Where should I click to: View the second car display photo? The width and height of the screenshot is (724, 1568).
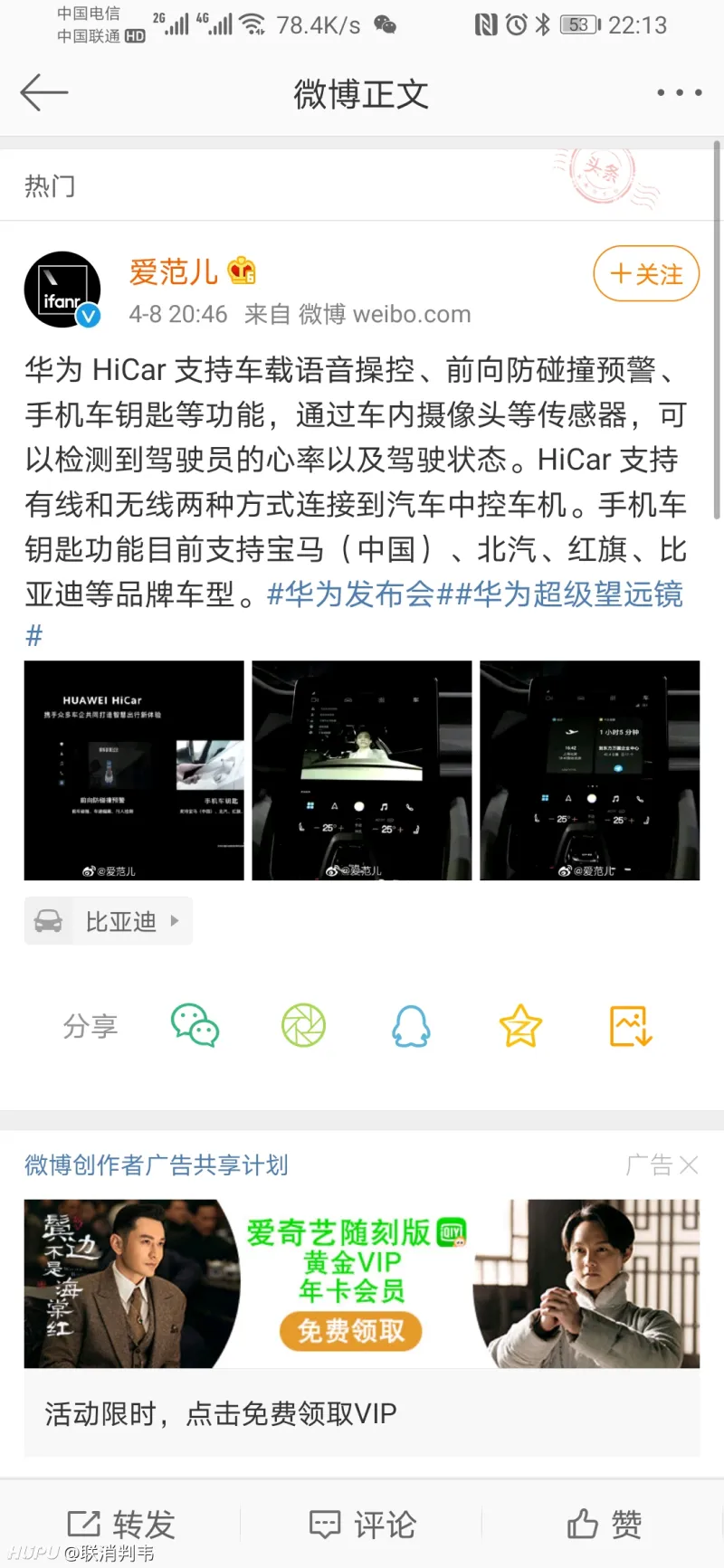tap(362, 770)
